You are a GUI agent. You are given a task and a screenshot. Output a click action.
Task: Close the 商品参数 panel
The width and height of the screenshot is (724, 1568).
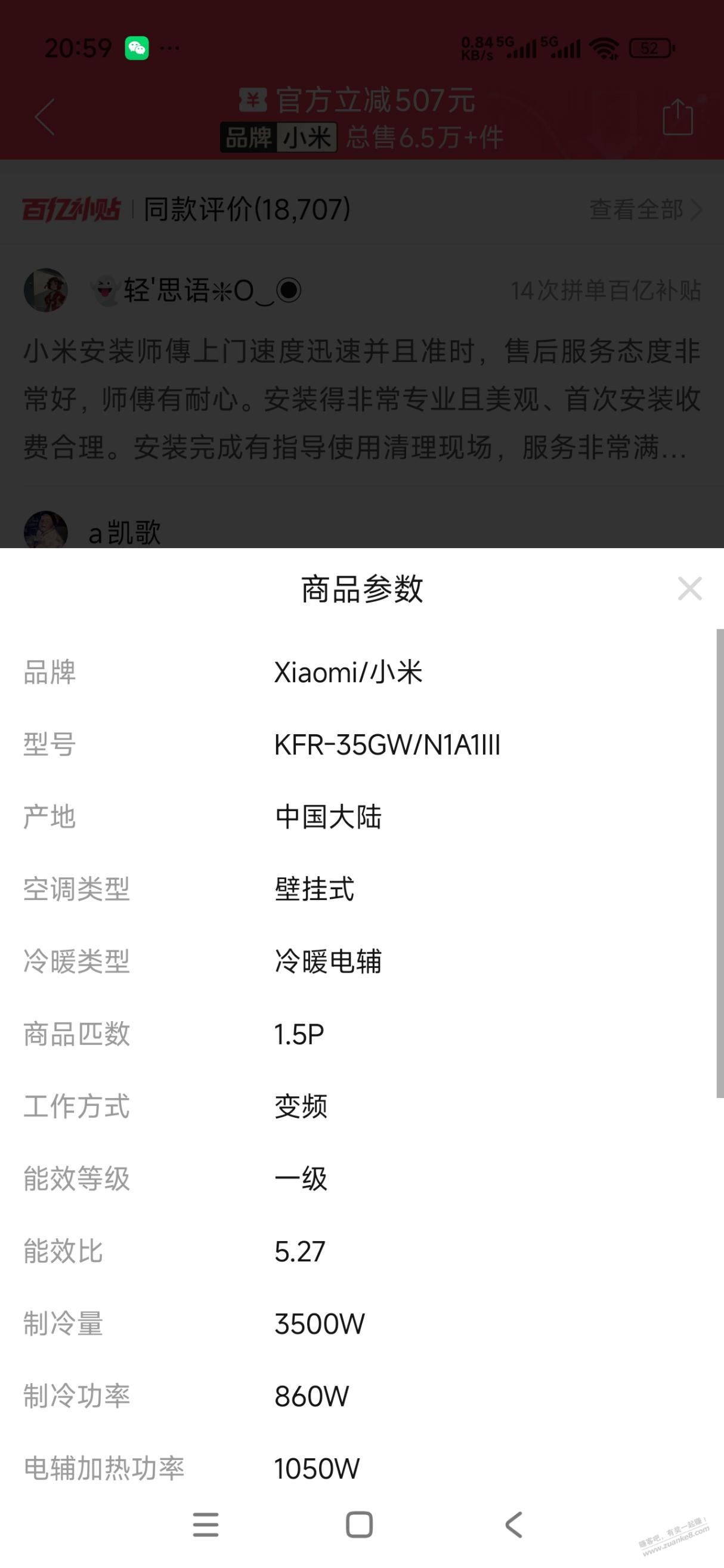click(x=689, y=589)
